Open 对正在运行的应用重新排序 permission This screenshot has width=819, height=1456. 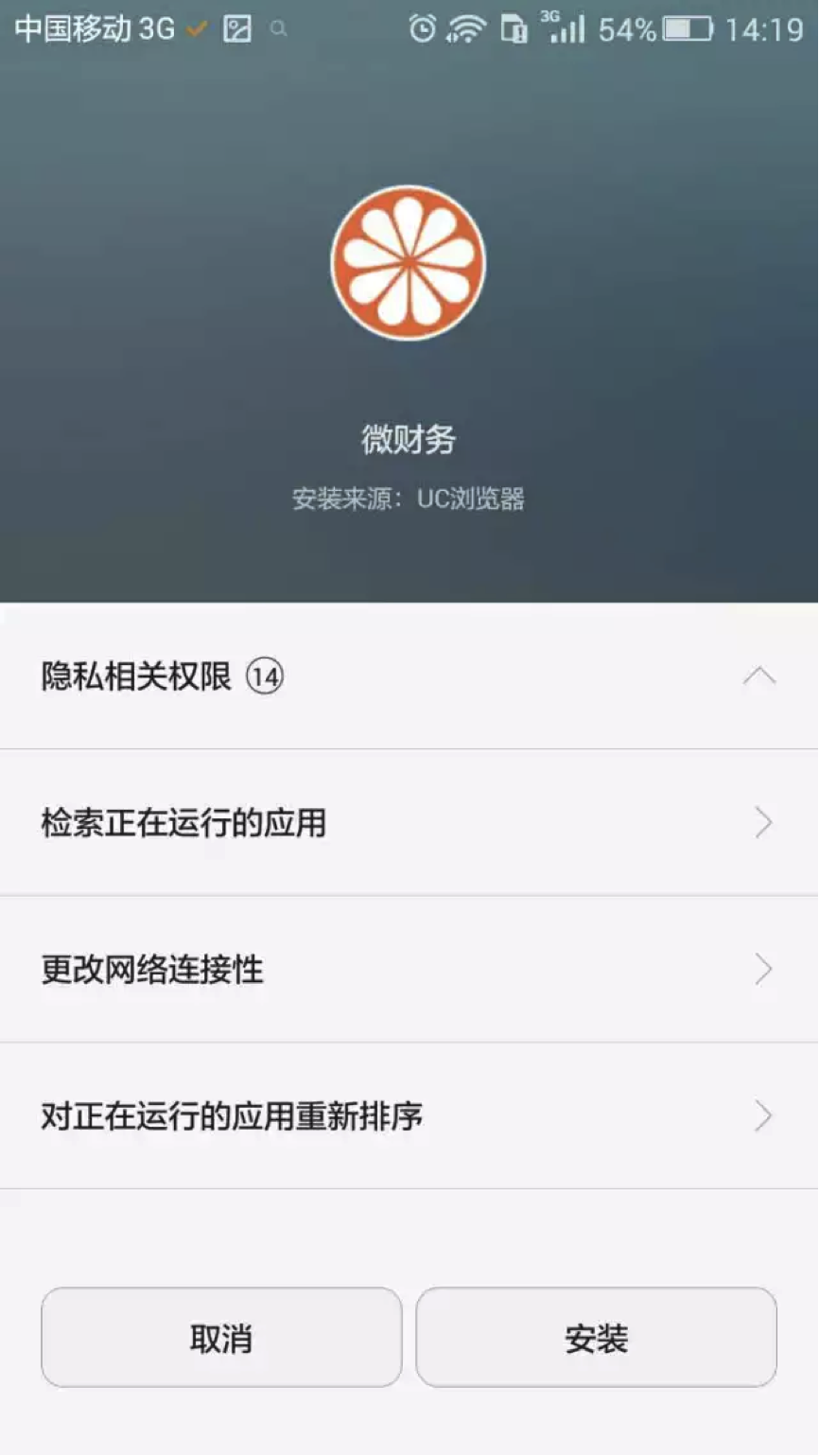409,1116
